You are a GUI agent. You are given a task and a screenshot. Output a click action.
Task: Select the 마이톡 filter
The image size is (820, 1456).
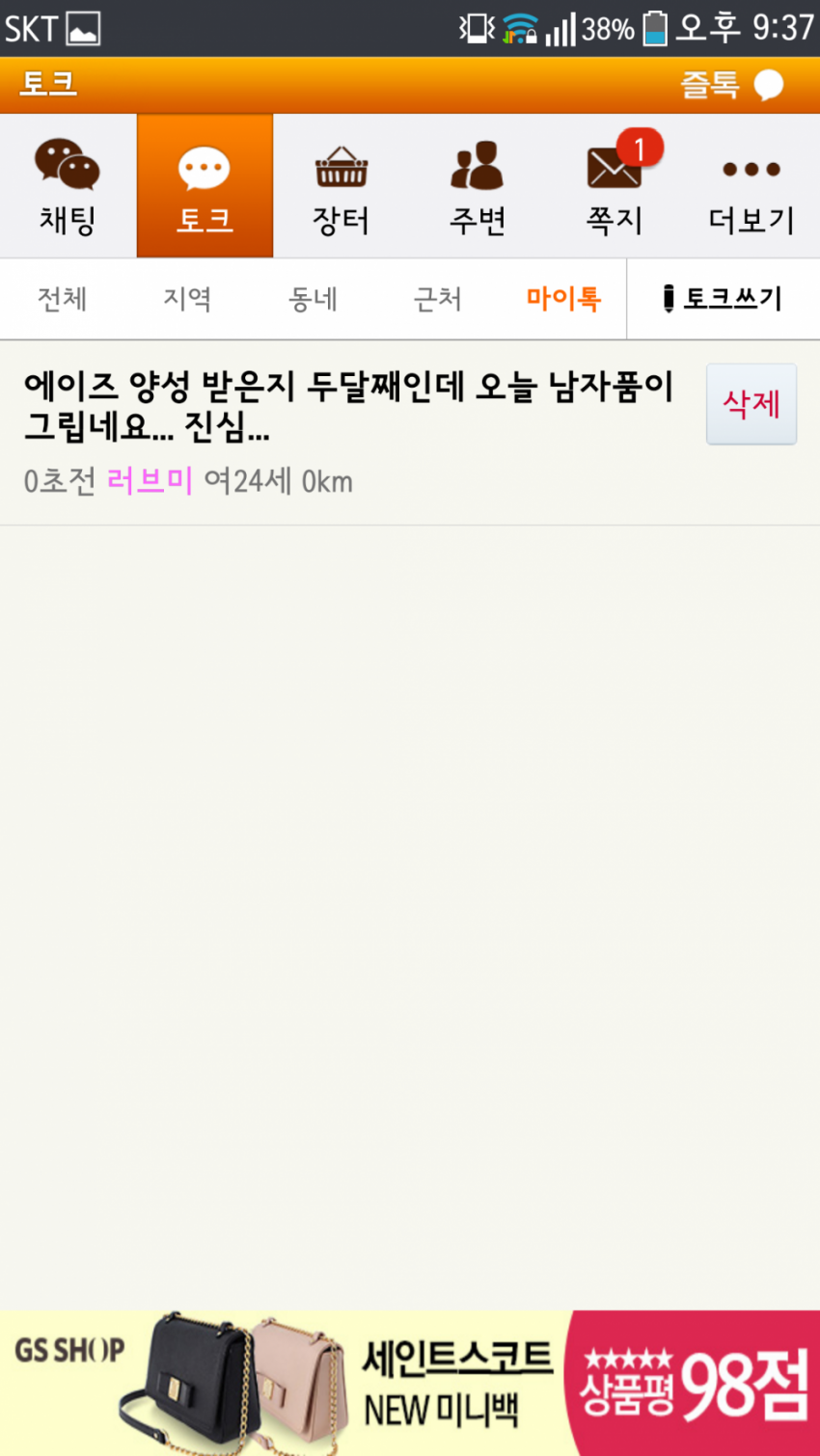(563, 299)
